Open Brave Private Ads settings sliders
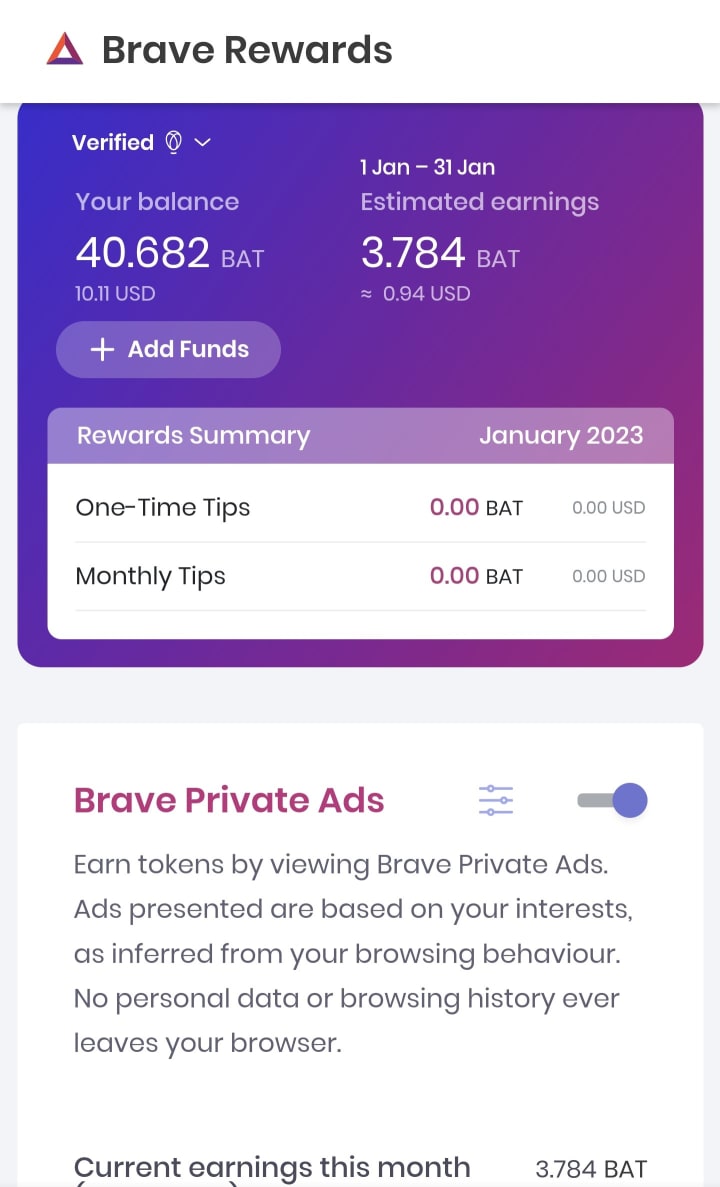Screen dimensions: 720x1187 (x=495, y=800)
